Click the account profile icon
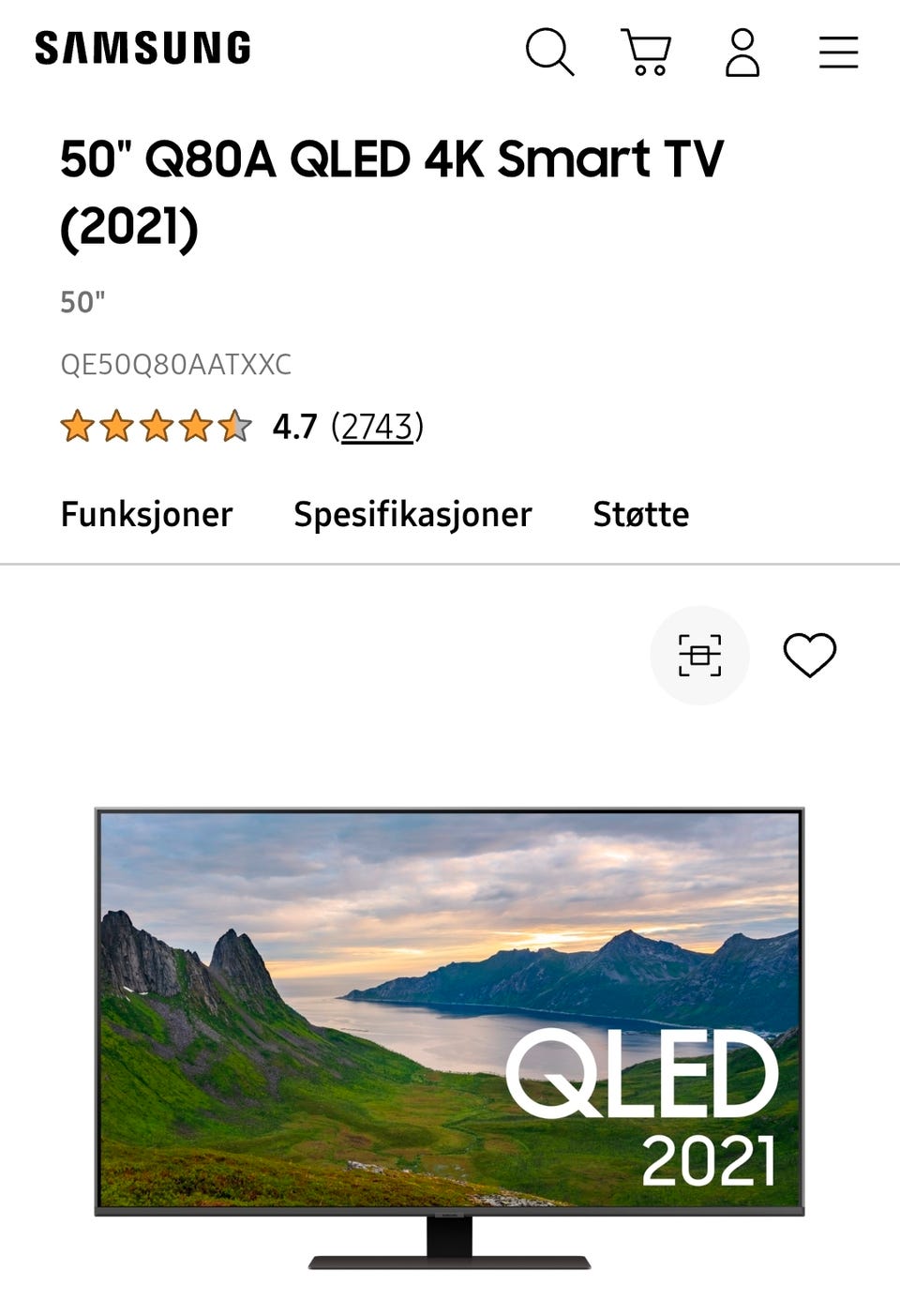This screenshot has width=900, height=1316. click(742, 53)
